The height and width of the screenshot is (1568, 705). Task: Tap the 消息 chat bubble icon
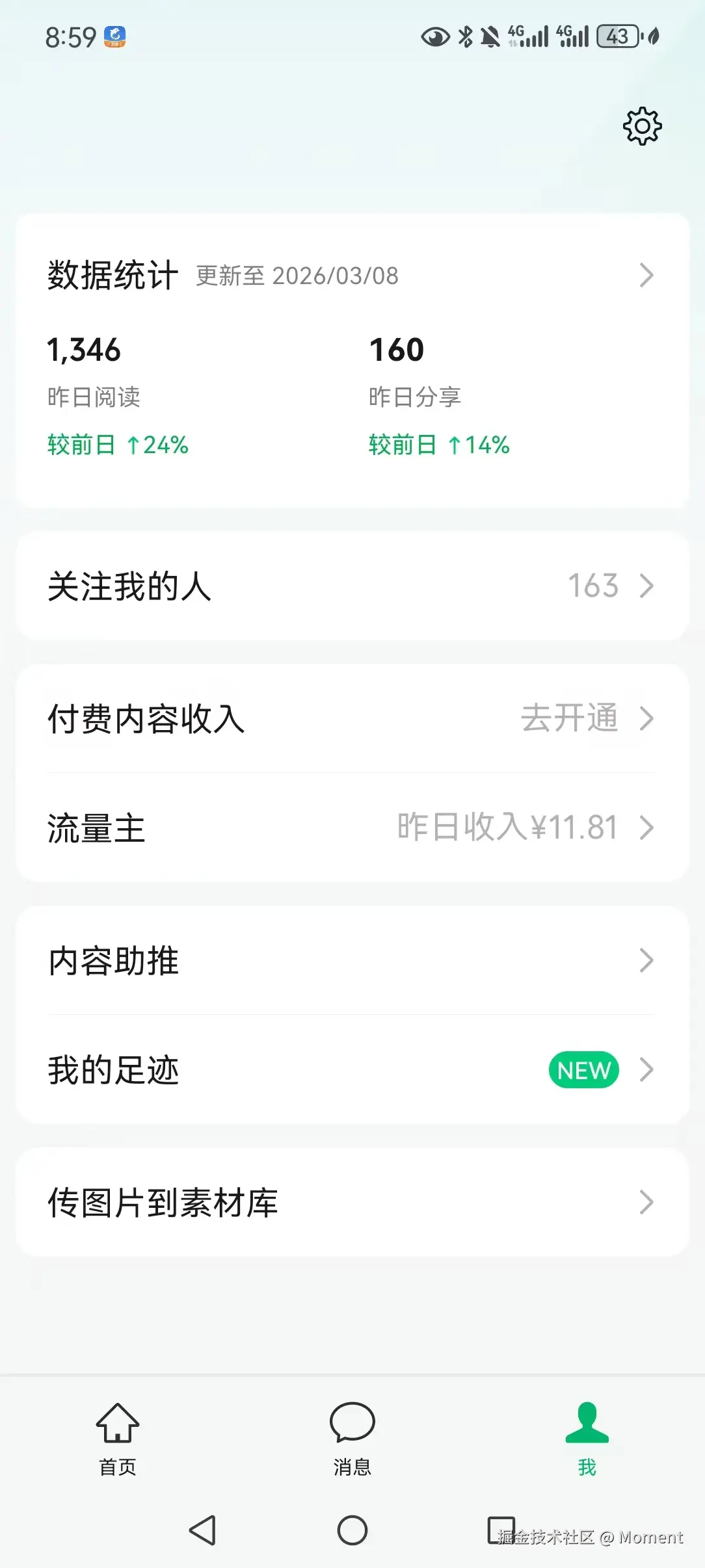[352, 1422]
